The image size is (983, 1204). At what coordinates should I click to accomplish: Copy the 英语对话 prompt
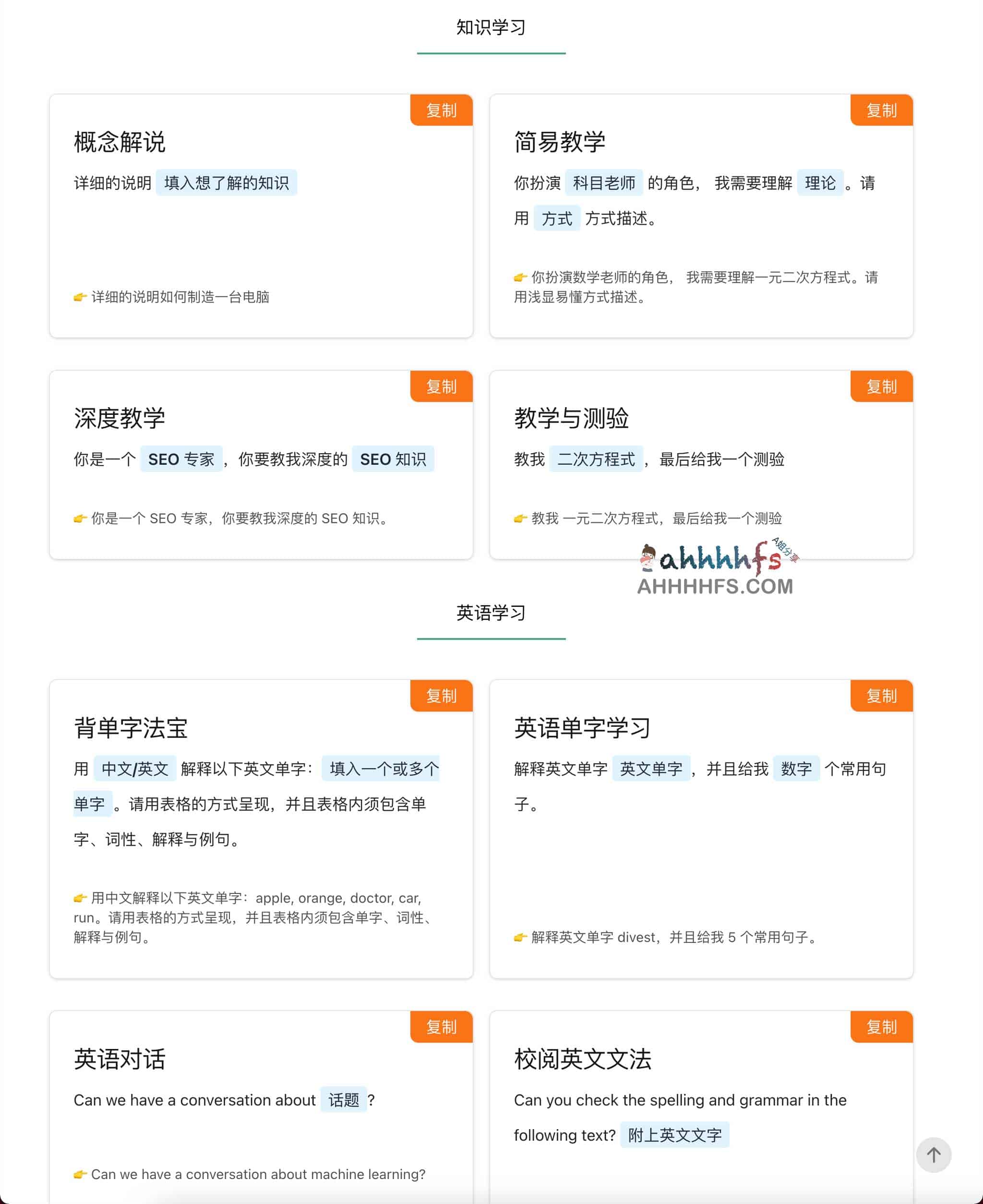pyautogui.click(x=441, y=1027)
